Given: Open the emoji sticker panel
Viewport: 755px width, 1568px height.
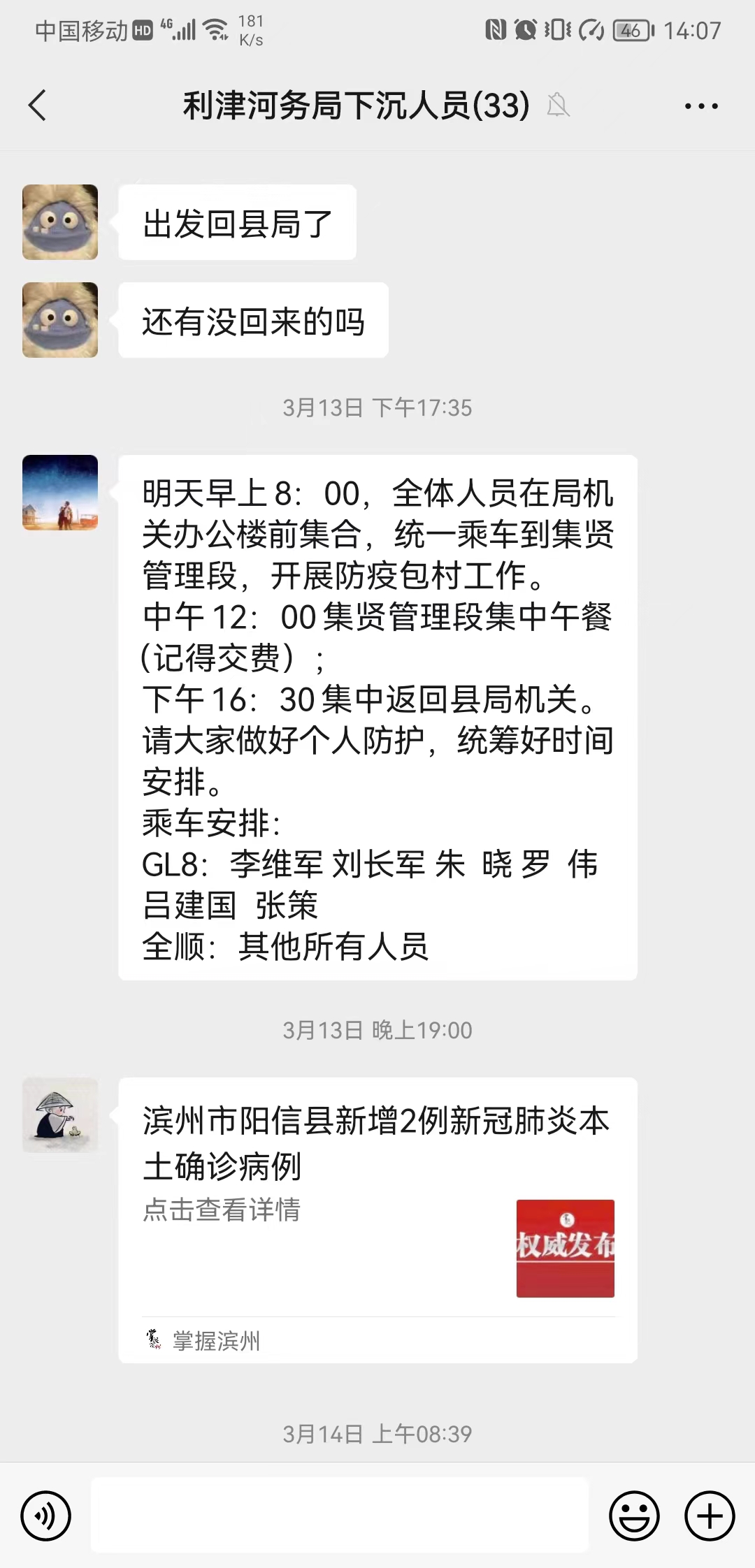Looking at the screenshot, I should click(634, 1516).
